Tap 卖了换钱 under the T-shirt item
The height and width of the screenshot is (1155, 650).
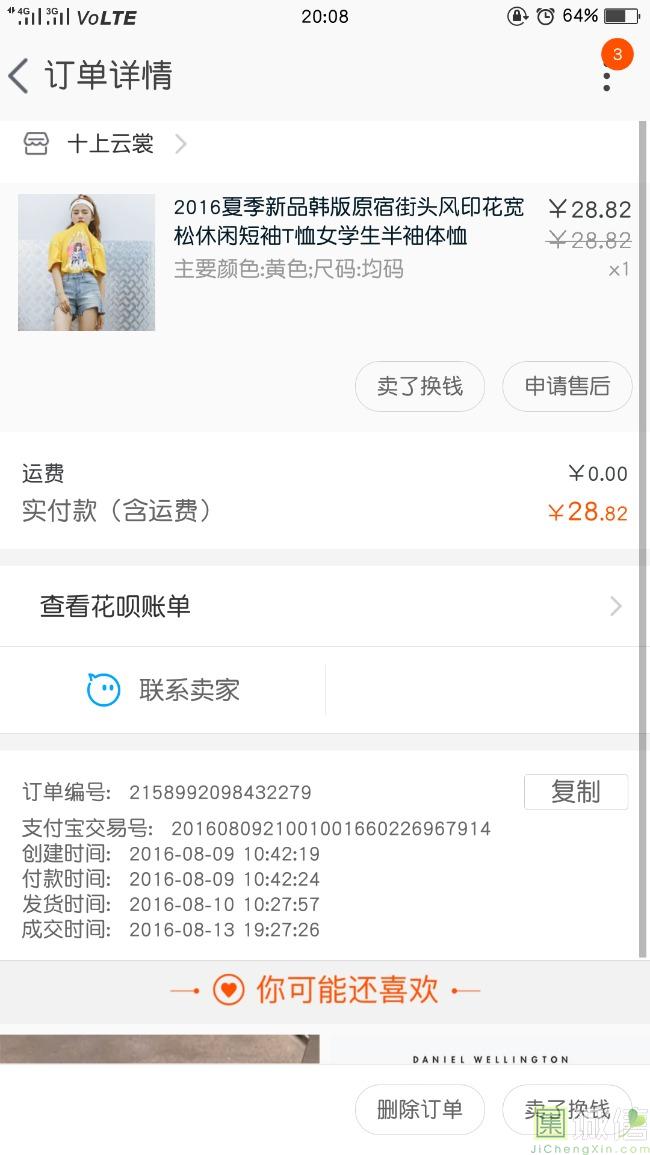point(420,387)
